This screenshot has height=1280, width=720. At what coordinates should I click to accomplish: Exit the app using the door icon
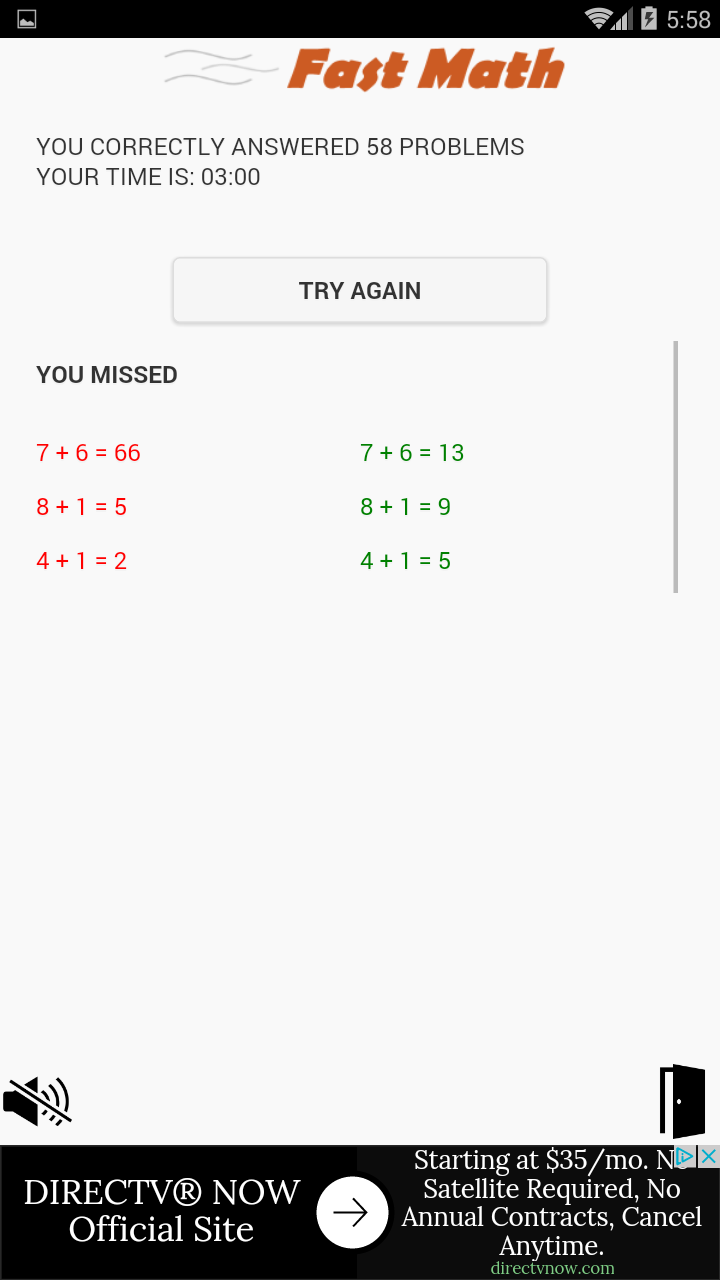[x=683, y=1101]
